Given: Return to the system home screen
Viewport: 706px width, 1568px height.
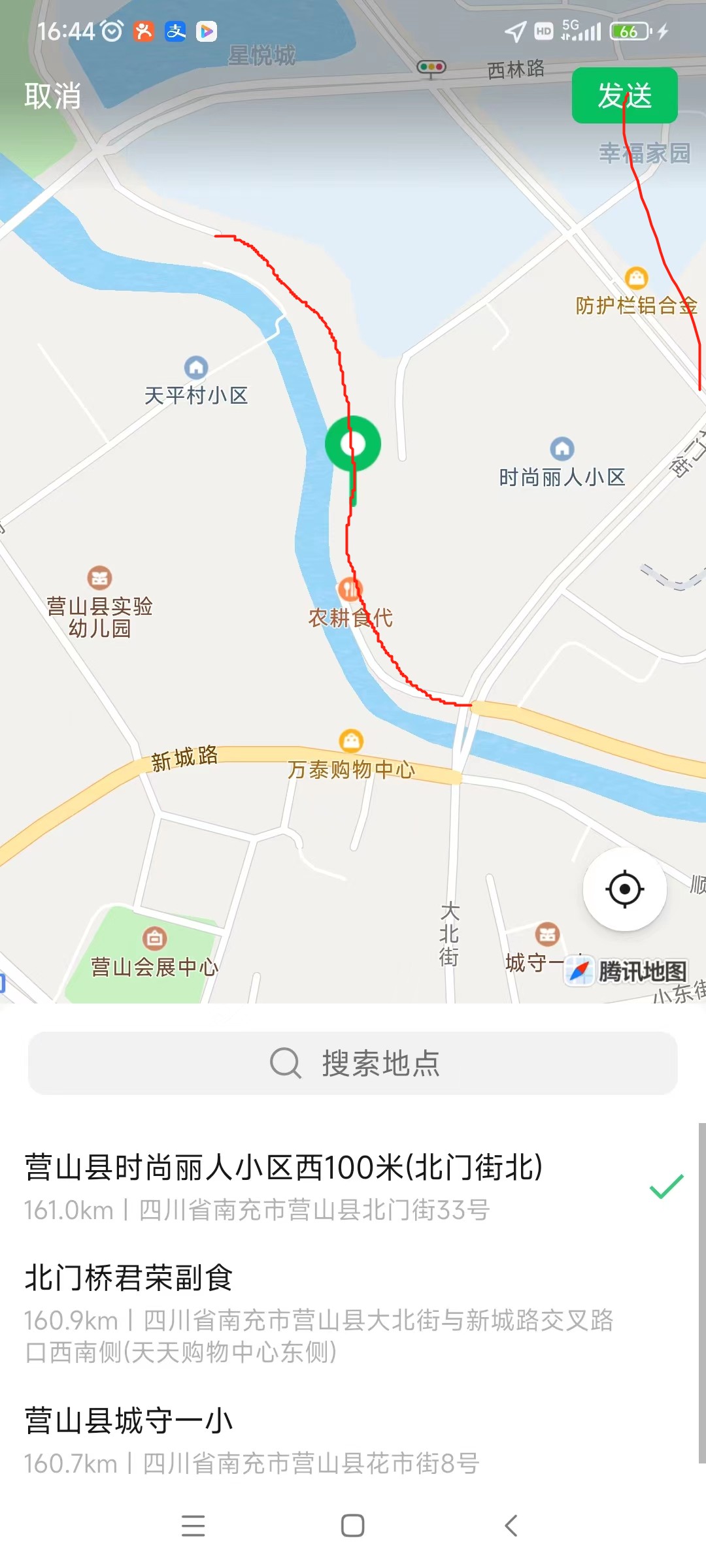Looking at the screenshot, I should [x=353, y=1526].
